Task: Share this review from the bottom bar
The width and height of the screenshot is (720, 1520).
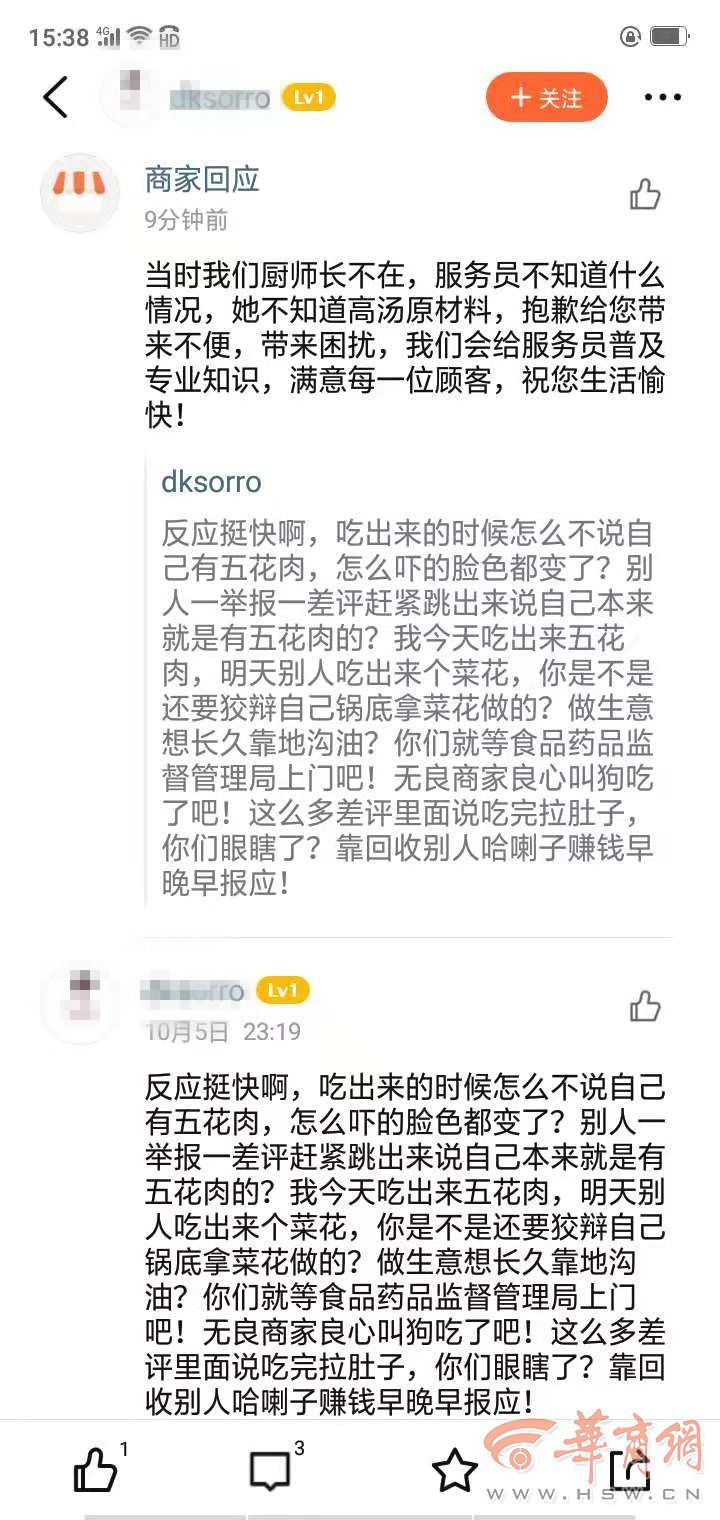Action: point(630,1469)
